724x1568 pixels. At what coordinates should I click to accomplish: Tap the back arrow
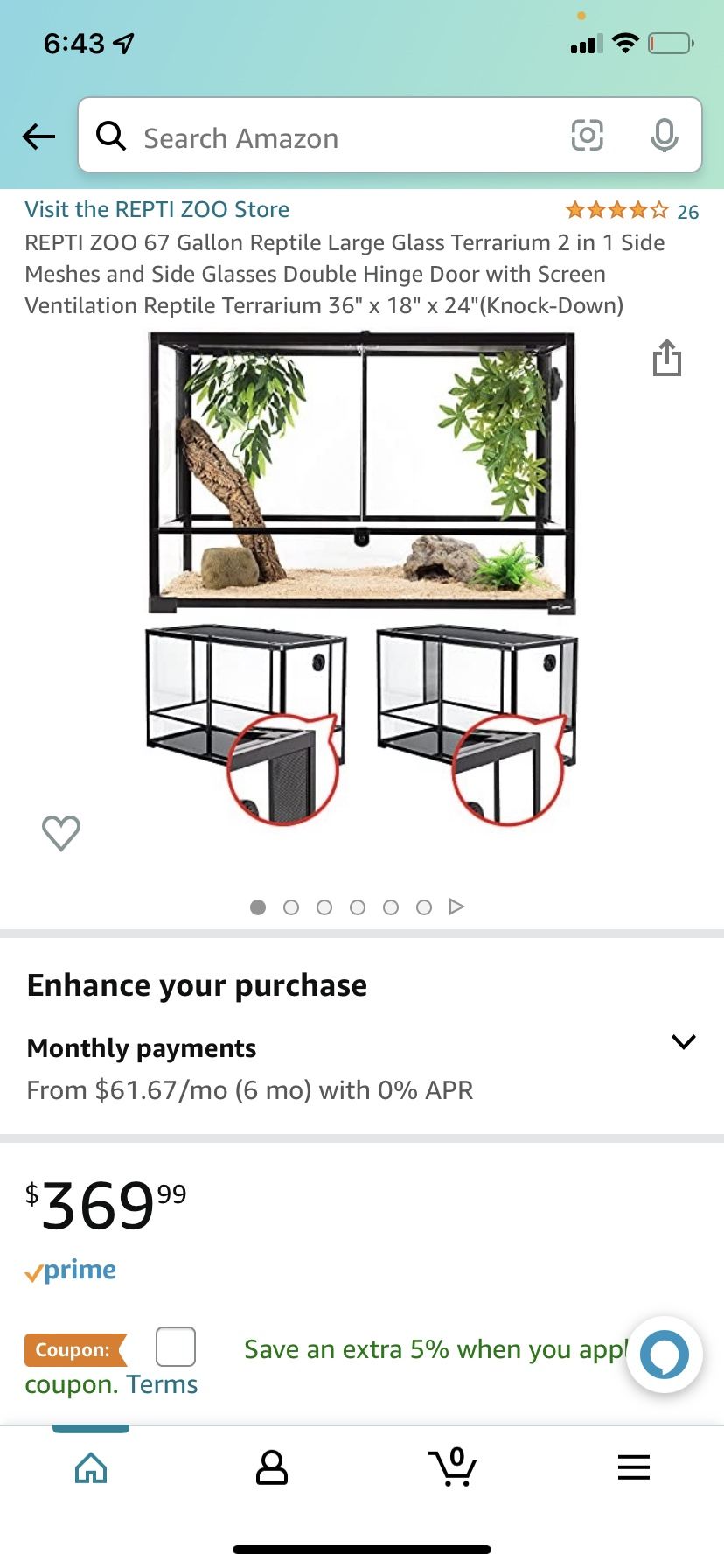[38, 136]
